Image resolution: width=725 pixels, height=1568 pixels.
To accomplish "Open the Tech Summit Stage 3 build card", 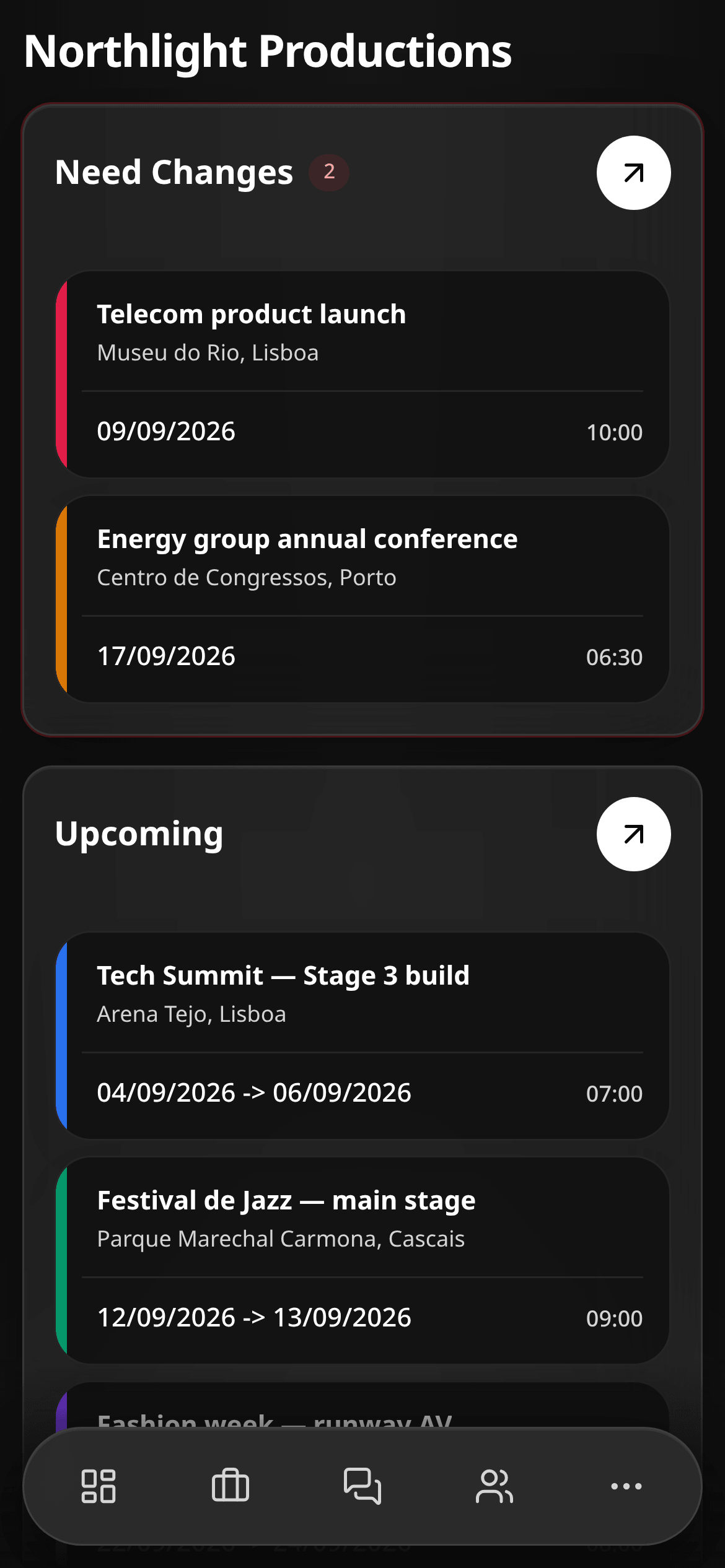I will click(x=362, y=1035).
